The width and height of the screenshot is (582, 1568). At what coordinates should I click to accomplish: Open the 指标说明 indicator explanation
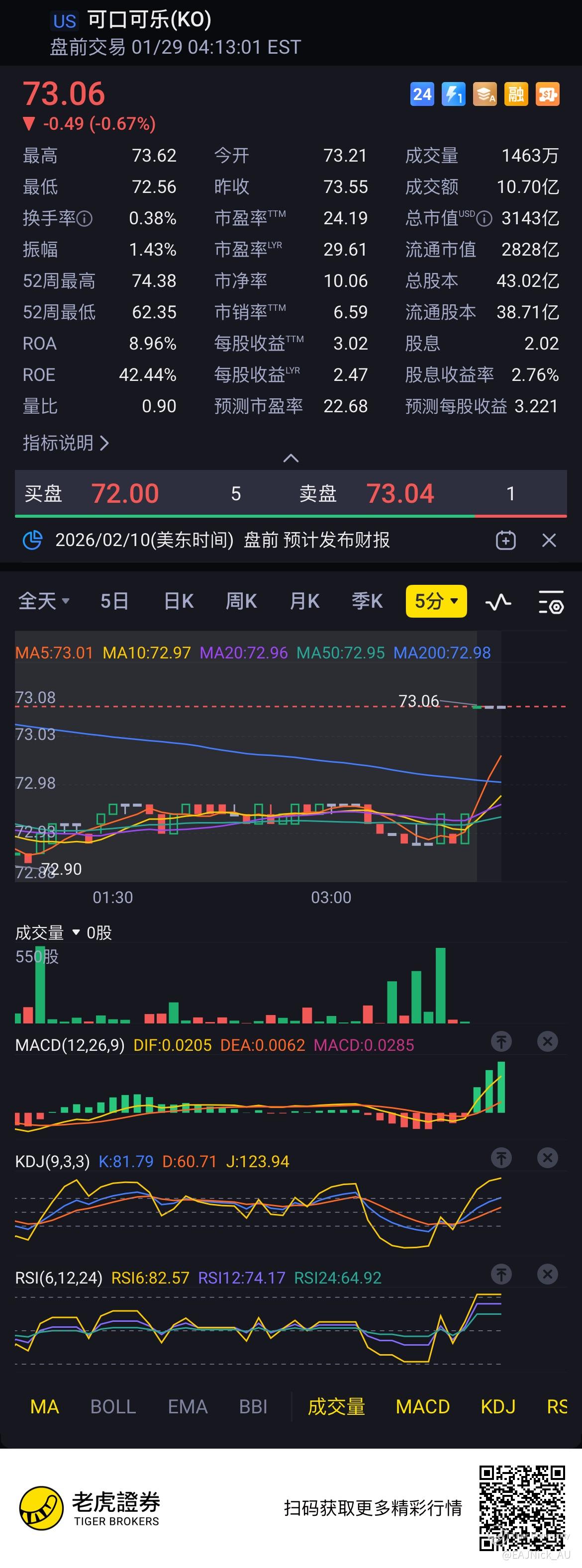click(x=66, y=443)
